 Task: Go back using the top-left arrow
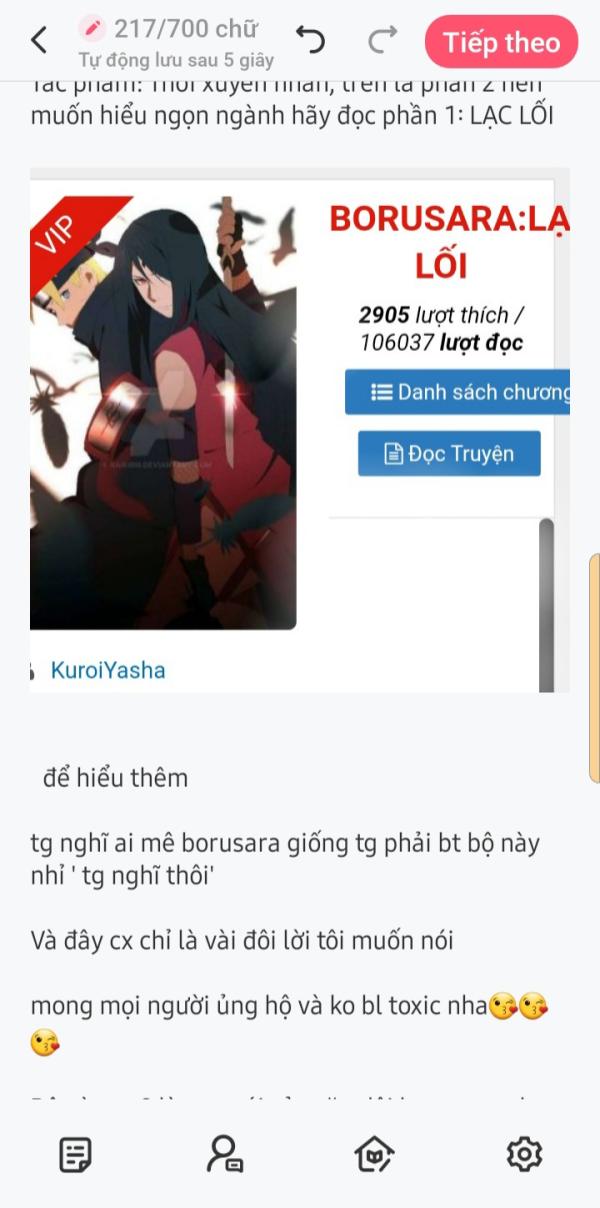38,41
